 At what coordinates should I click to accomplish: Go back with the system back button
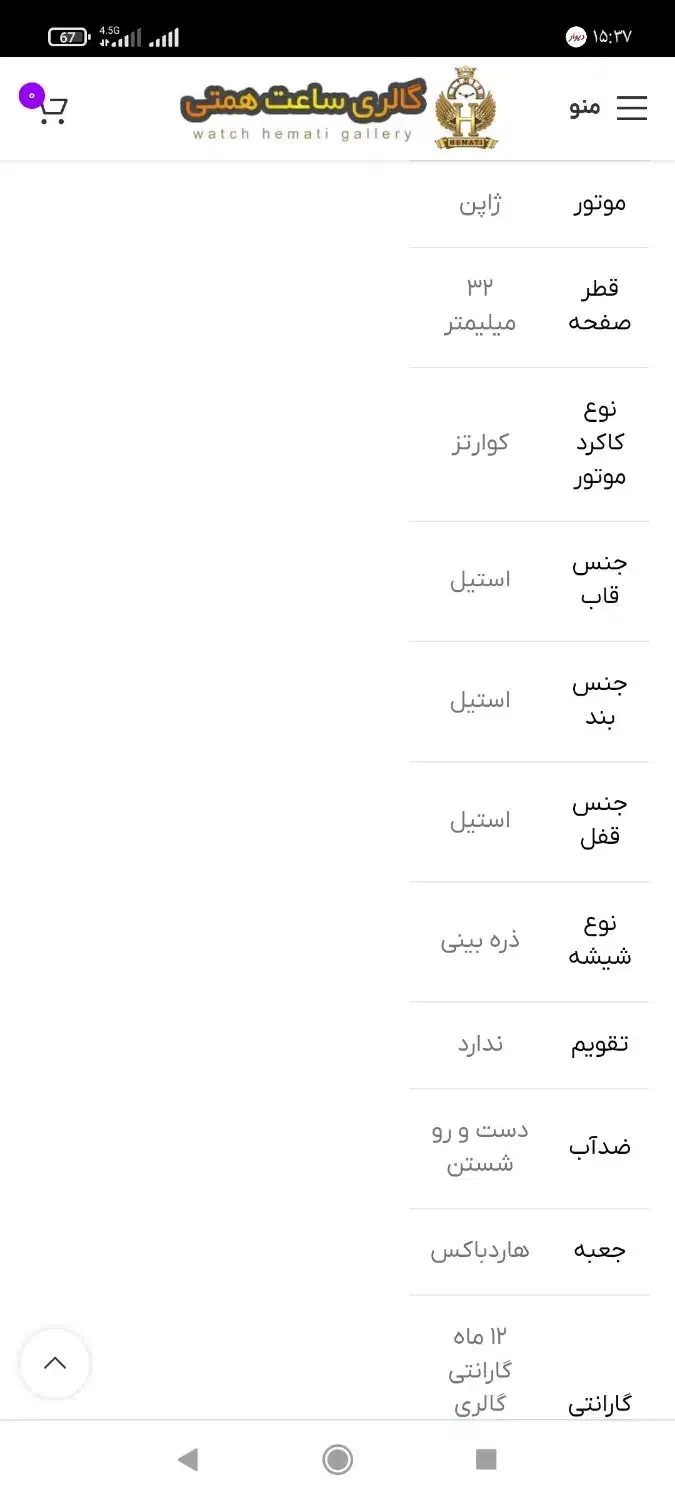click(x=188, y=1460)
